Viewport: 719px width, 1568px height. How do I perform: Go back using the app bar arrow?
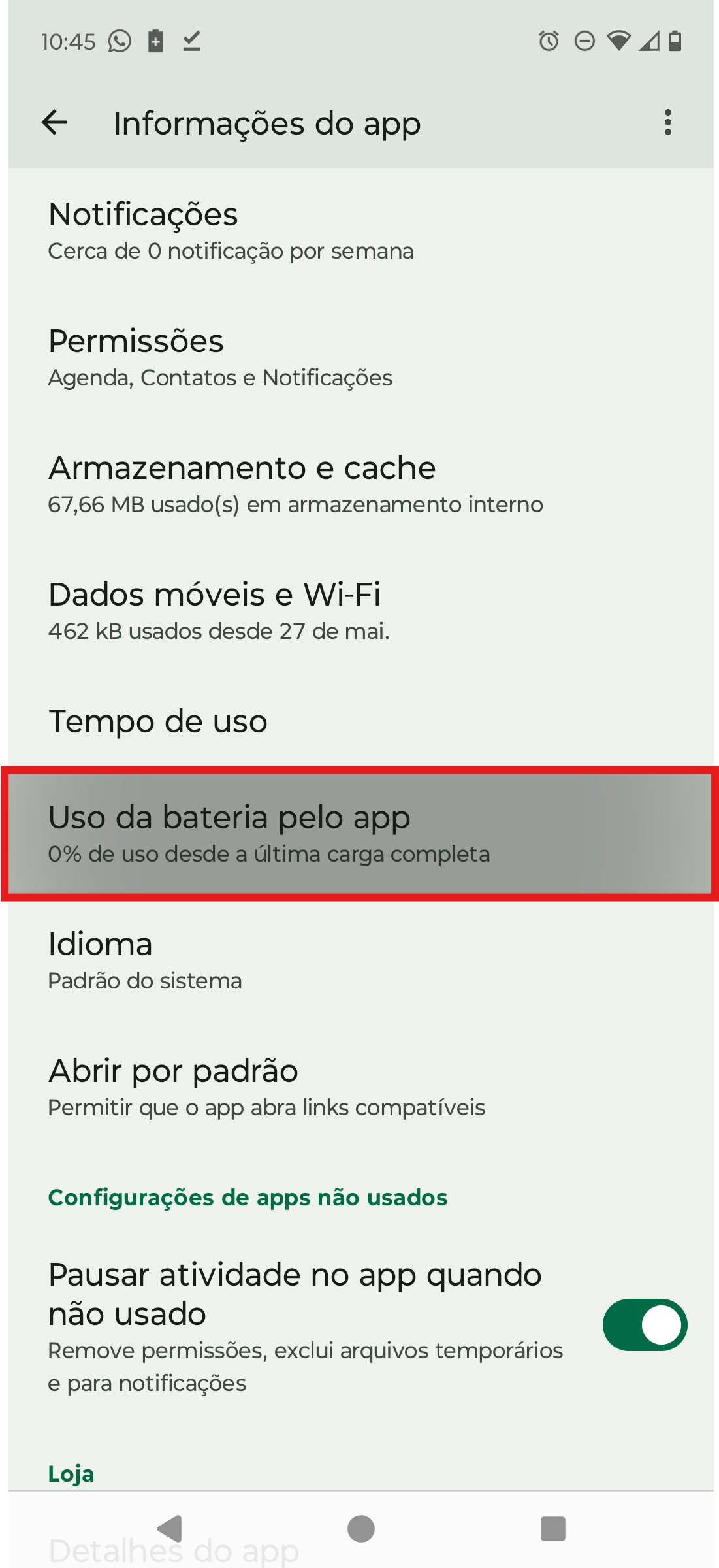click(54, 123)
